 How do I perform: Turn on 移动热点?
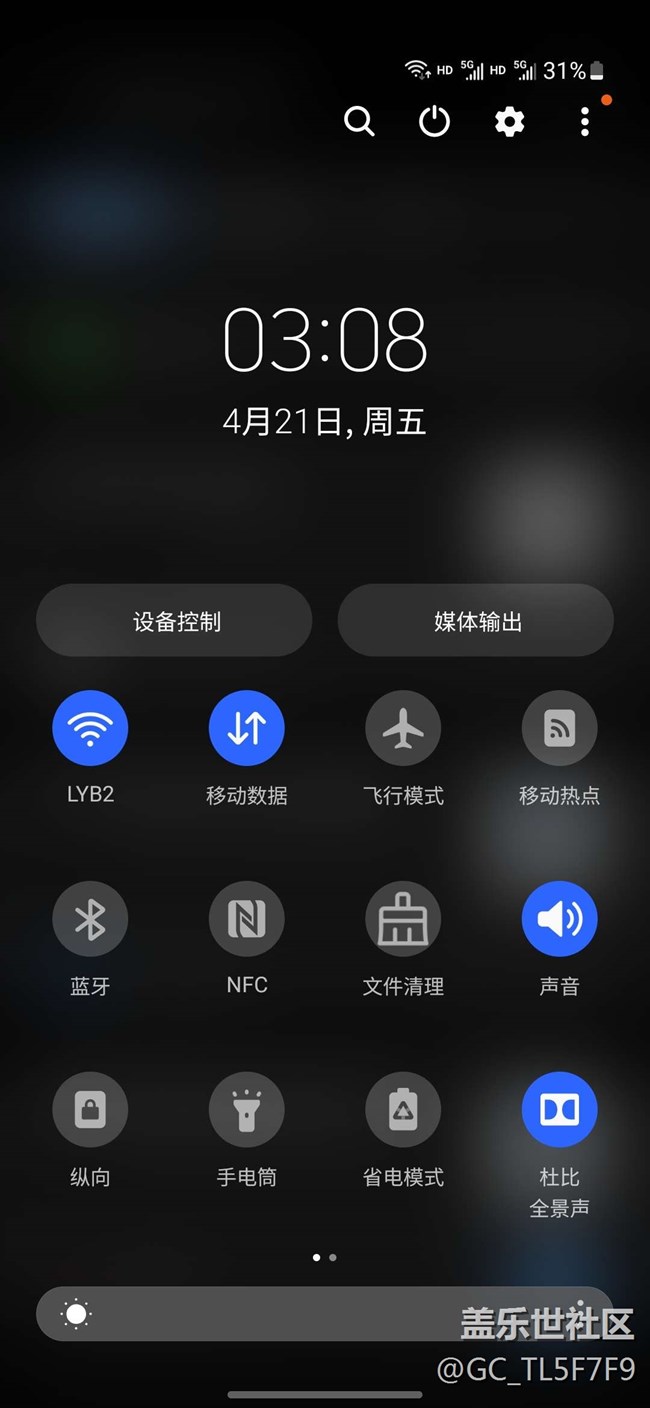[559, 728]
